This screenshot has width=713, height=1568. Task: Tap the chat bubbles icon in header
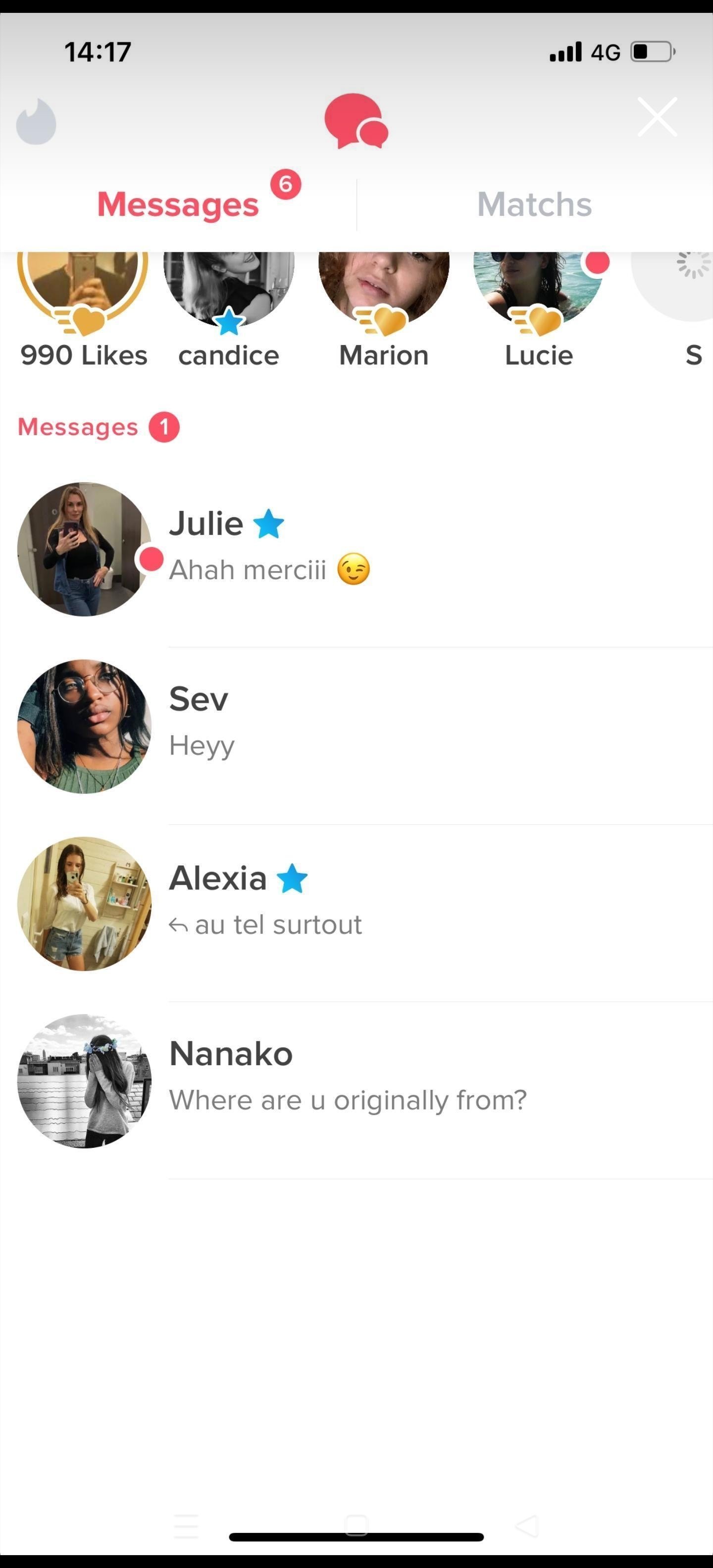click(356, 121)
